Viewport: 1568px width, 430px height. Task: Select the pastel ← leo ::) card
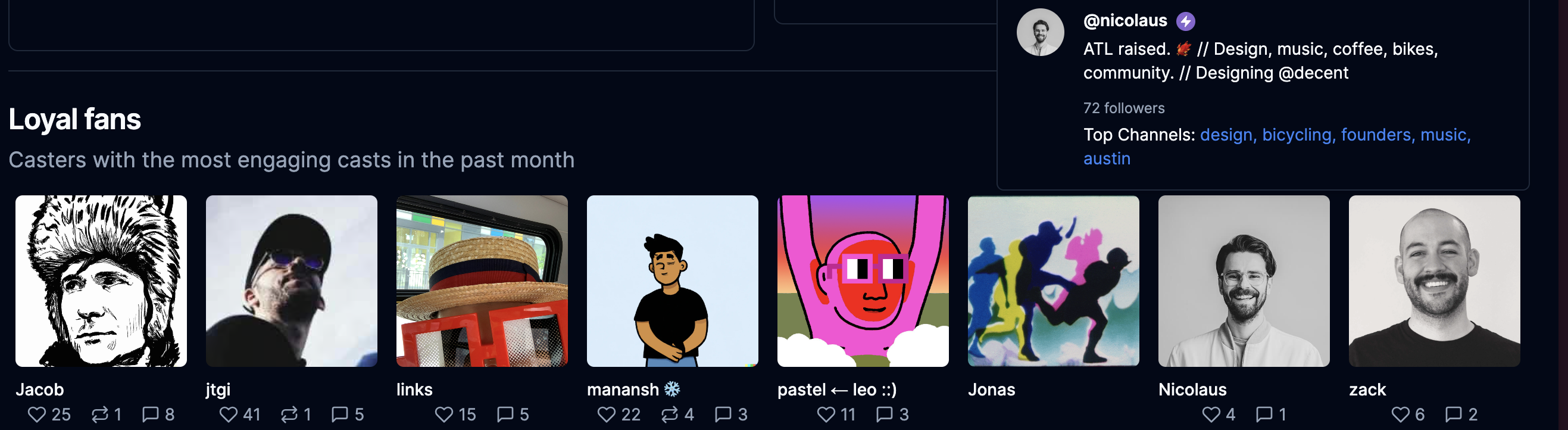point(863,281)
